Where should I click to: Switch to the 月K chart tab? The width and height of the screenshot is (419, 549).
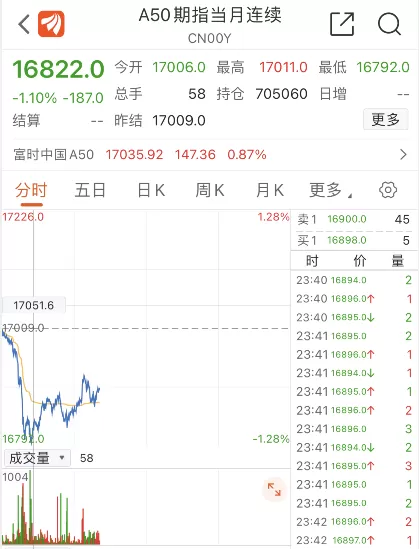click(270, 191)
